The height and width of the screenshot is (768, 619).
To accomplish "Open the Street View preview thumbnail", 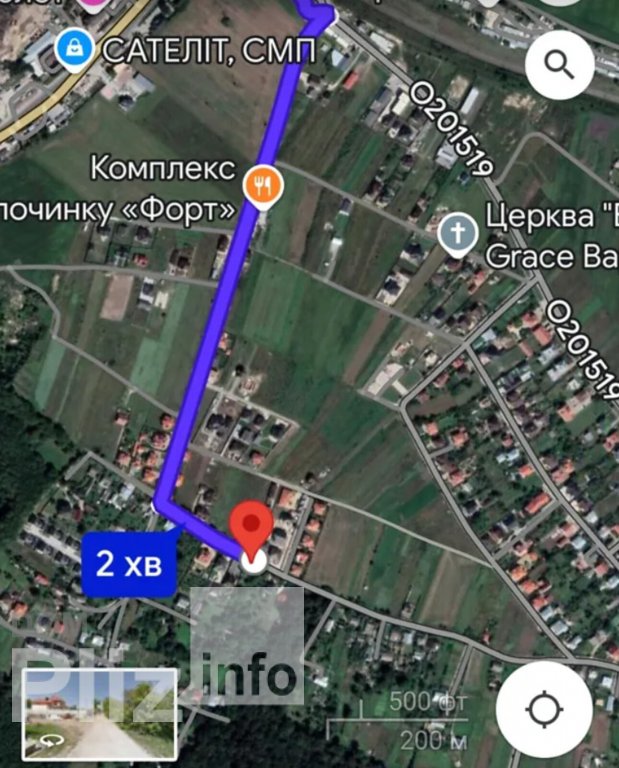I will pos(100,713).
